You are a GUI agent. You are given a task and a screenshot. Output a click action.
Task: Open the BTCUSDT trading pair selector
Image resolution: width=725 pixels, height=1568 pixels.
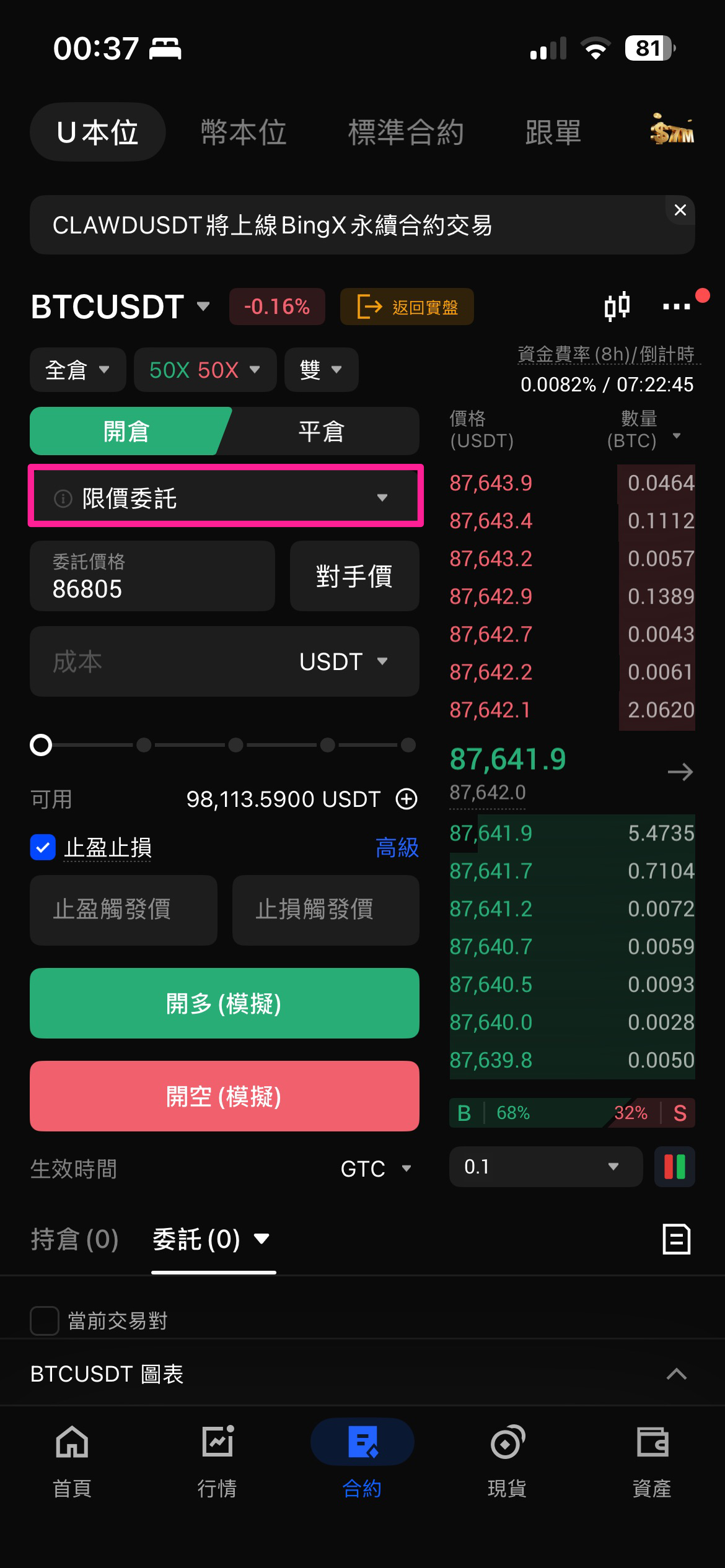coord(121,307)
